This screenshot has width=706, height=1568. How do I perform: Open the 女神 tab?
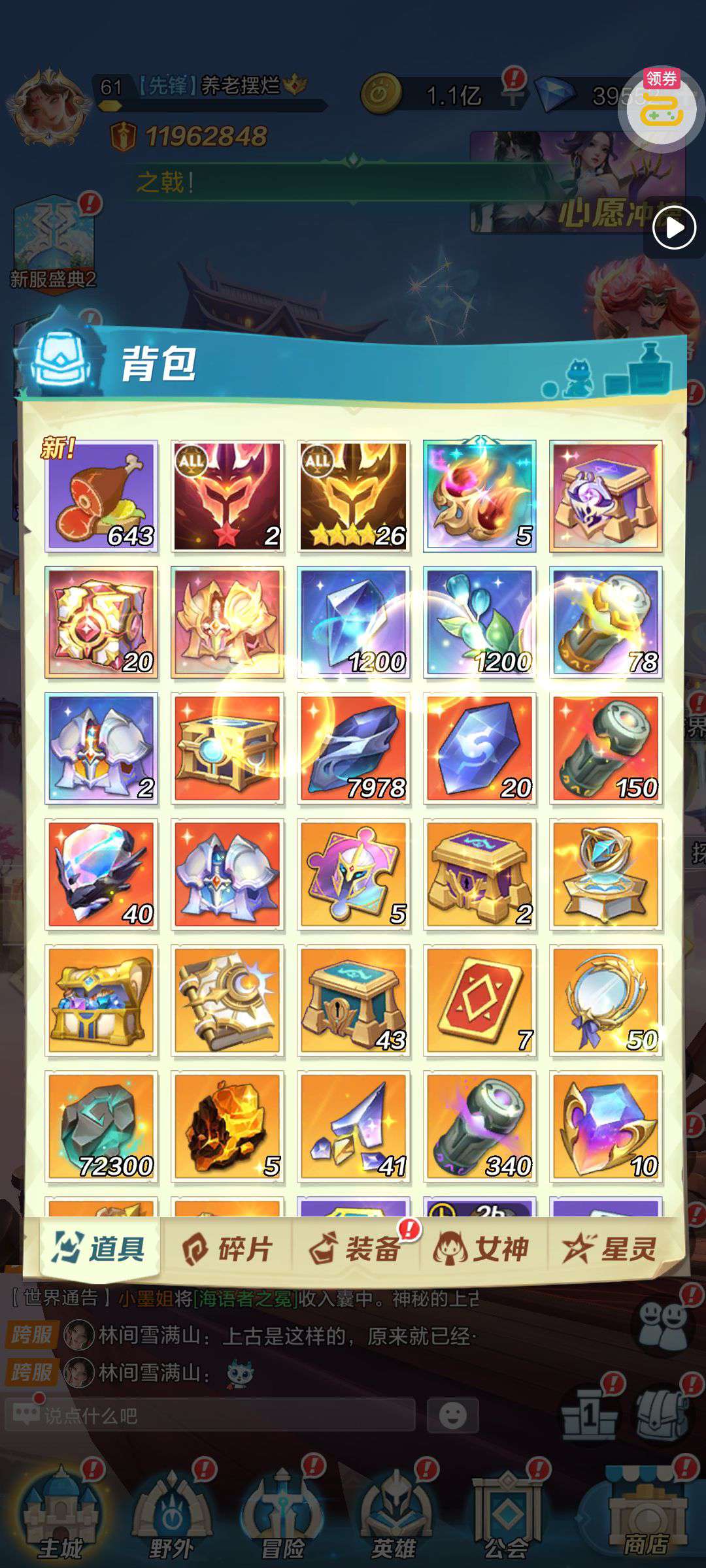(x=482, y=1249)
